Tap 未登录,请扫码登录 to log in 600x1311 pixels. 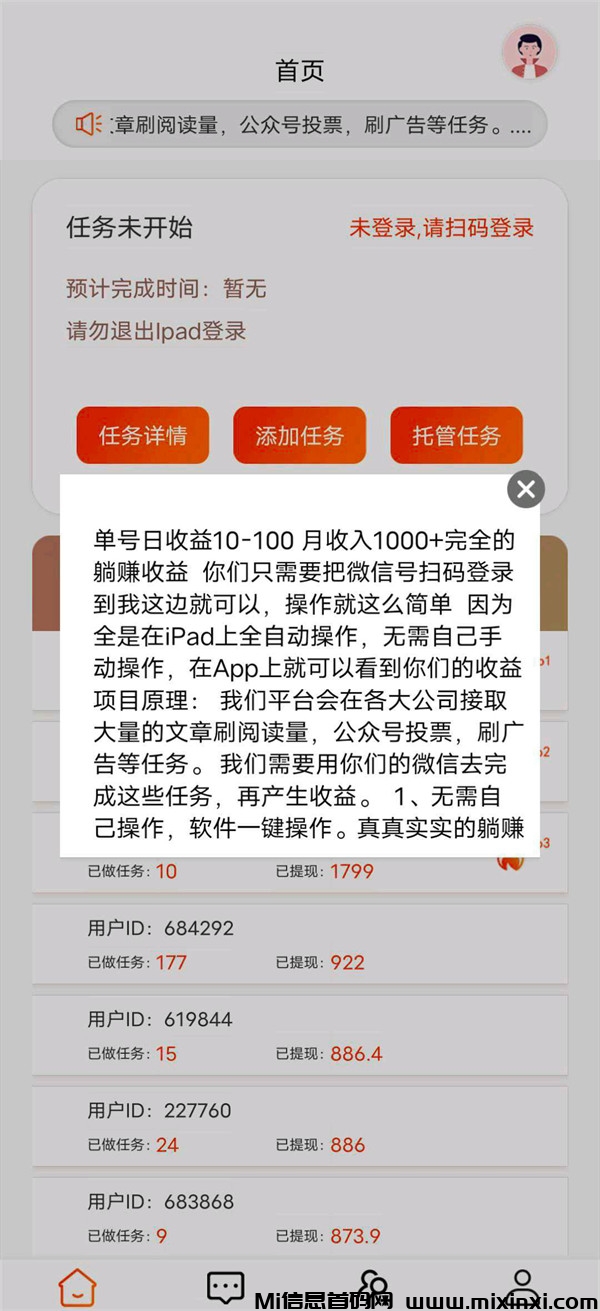pyautogui.click(x=441, y=228)
